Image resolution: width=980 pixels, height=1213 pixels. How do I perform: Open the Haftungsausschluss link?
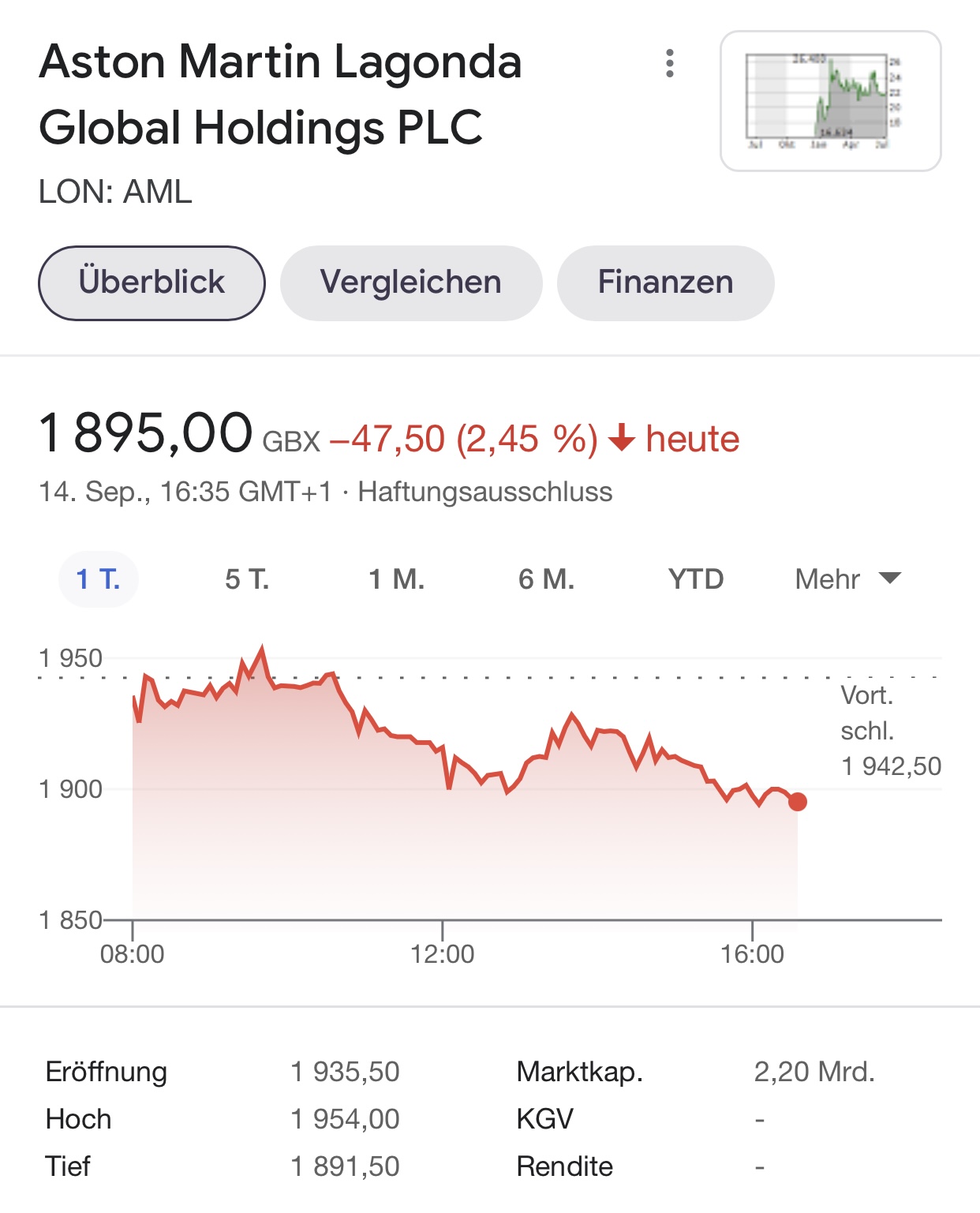click(x=484, y=492)
